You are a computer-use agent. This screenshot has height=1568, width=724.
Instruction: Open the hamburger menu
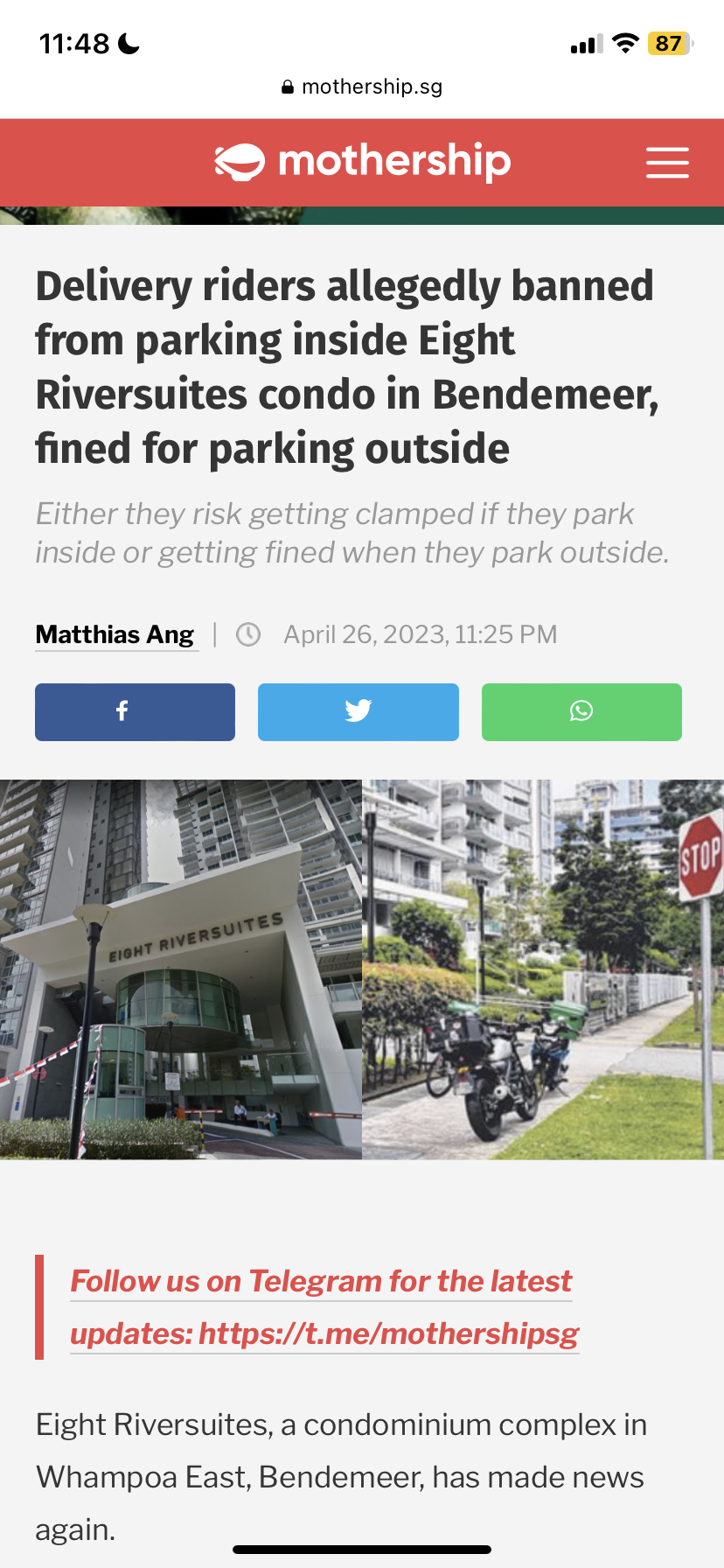pos(667,163)
